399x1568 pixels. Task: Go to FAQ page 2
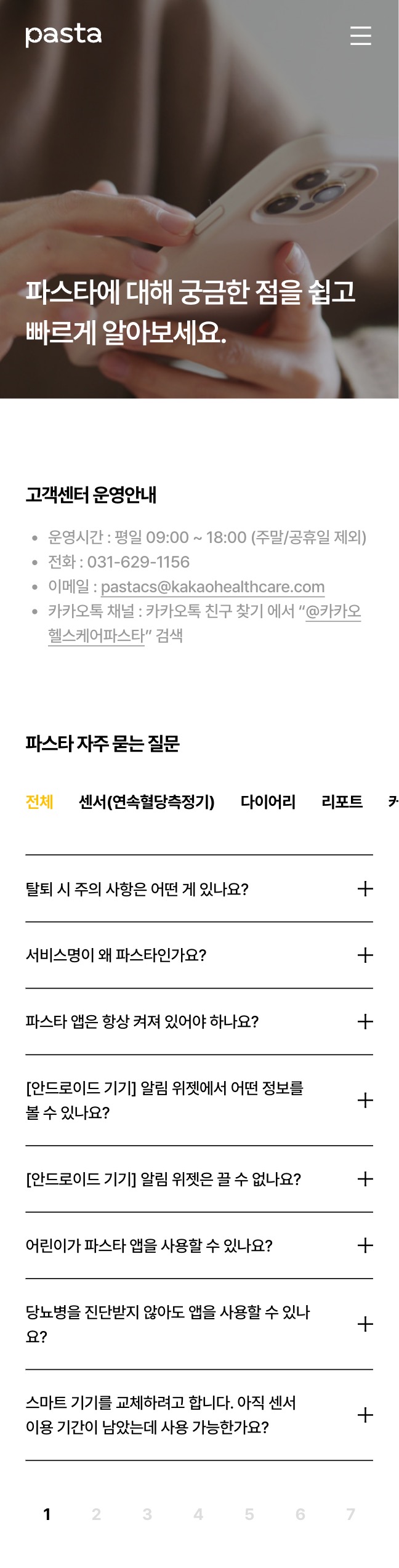97,1514
